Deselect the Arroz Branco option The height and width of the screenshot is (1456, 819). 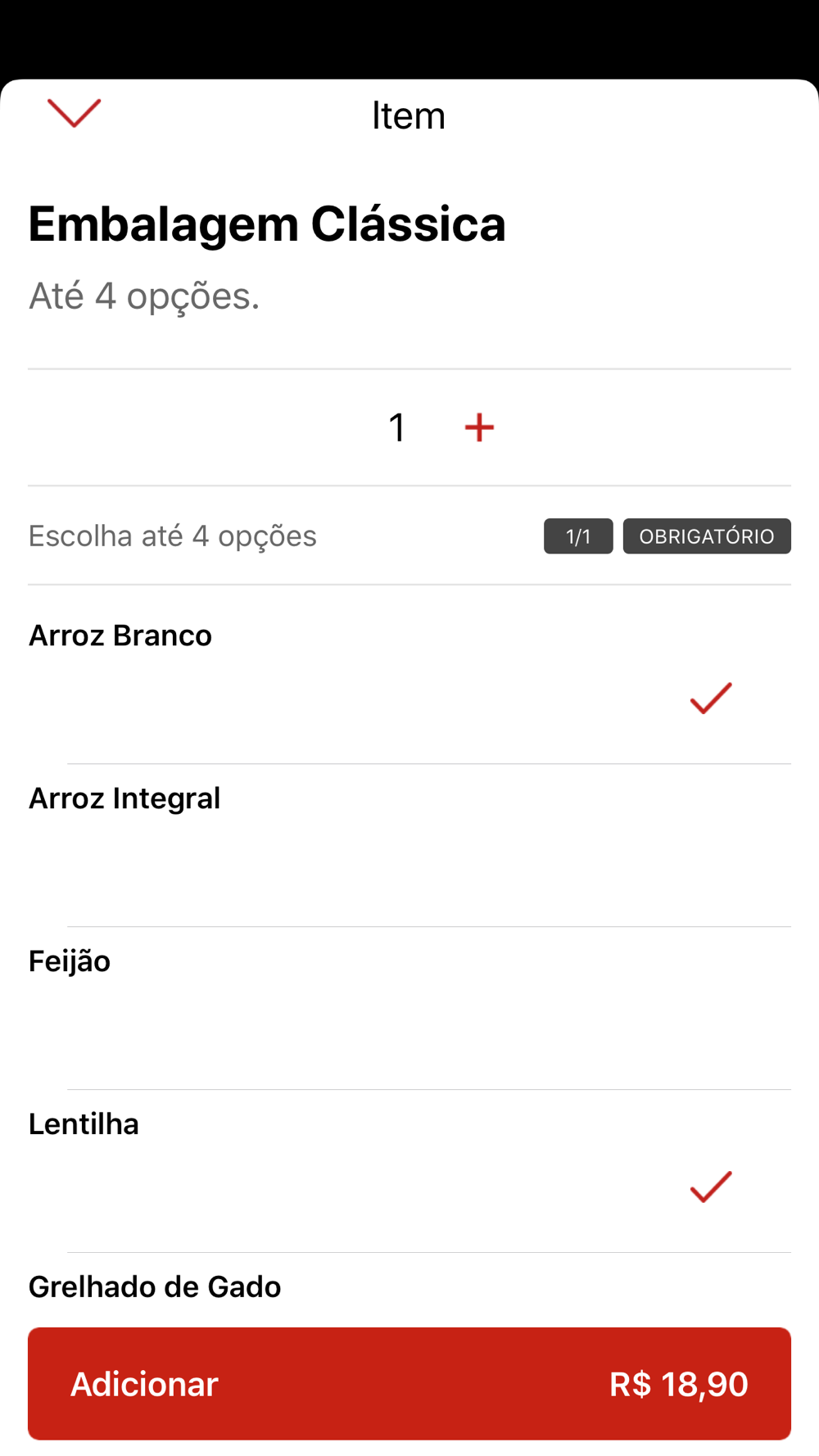[409, 675]
